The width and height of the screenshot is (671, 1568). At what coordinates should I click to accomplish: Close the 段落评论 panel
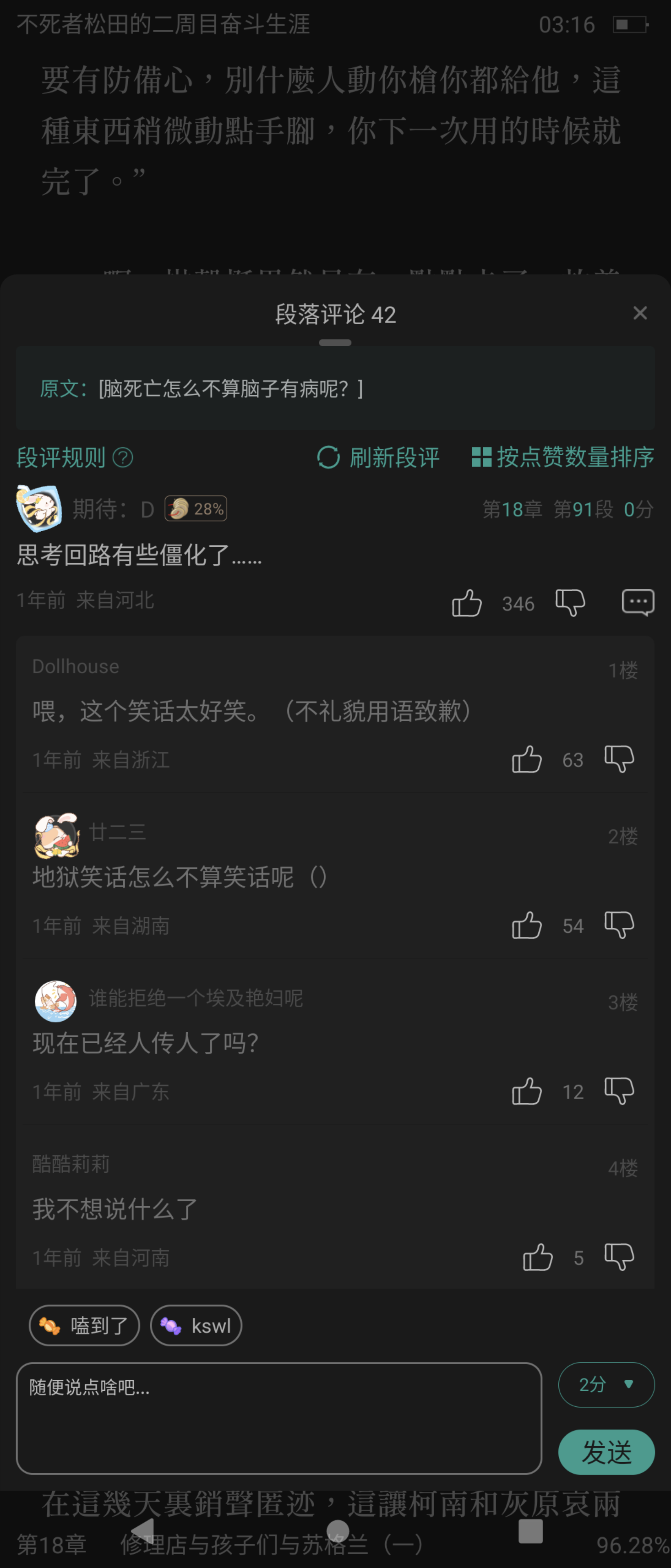coord(639,313)
